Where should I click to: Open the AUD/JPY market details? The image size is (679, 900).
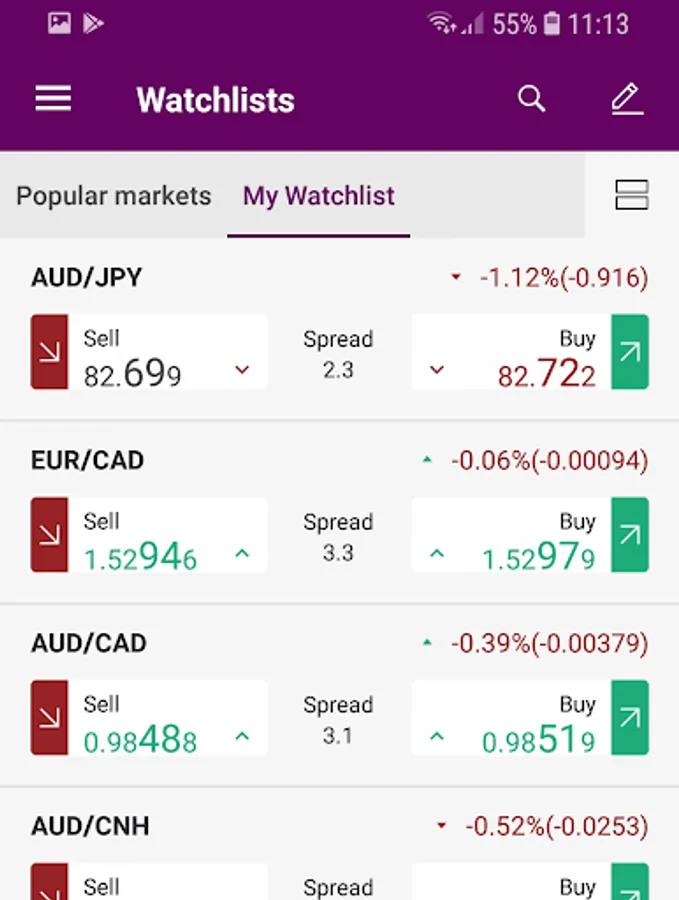point(87,277)
